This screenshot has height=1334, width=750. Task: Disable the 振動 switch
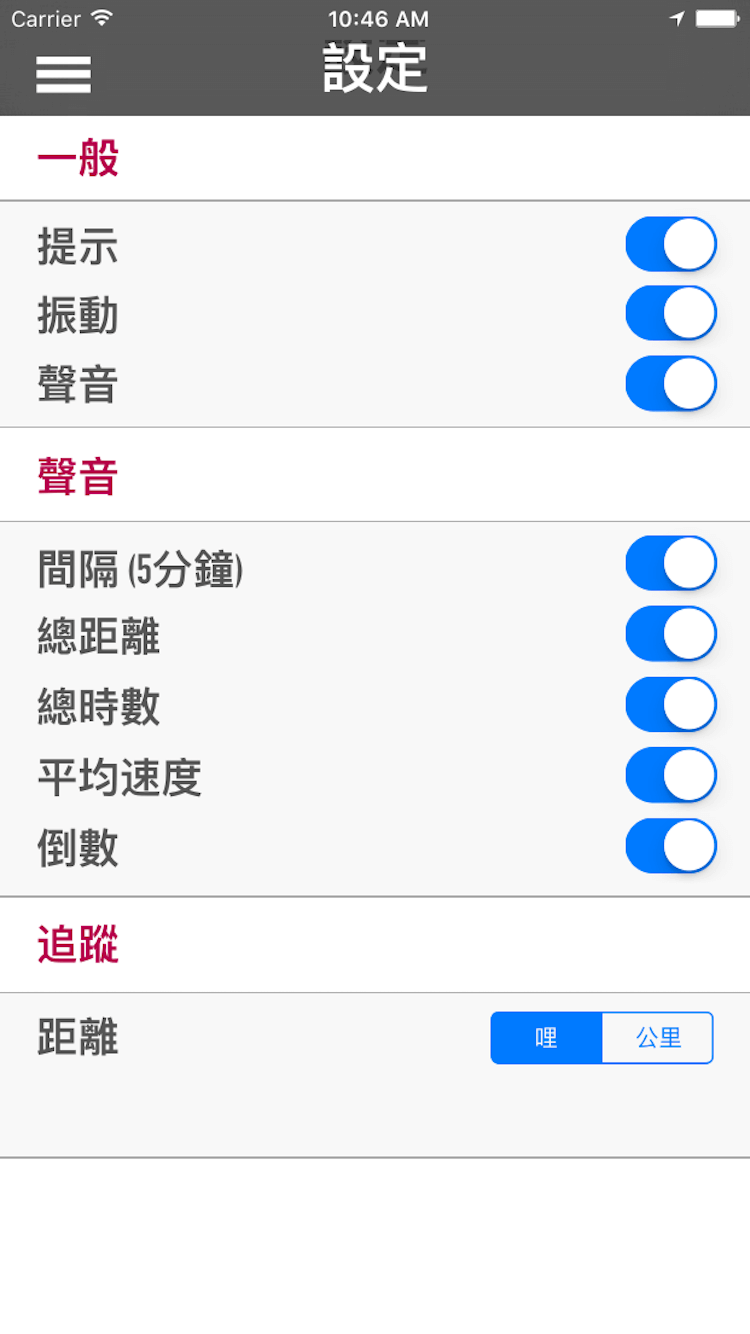[x=671, y=313]
